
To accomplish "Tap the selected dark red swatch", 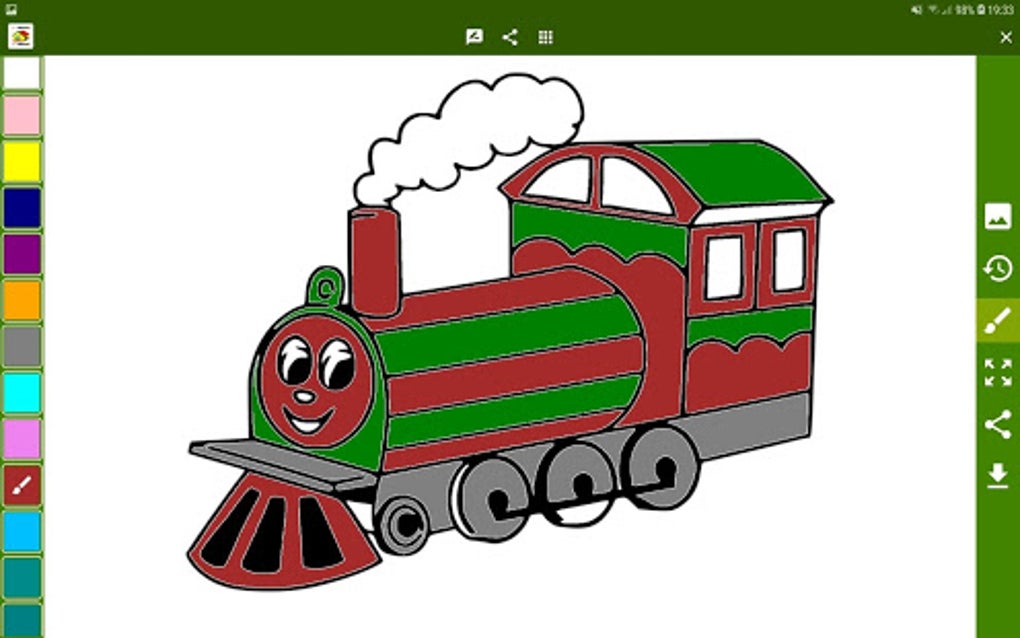I will [x=22, y=485].
